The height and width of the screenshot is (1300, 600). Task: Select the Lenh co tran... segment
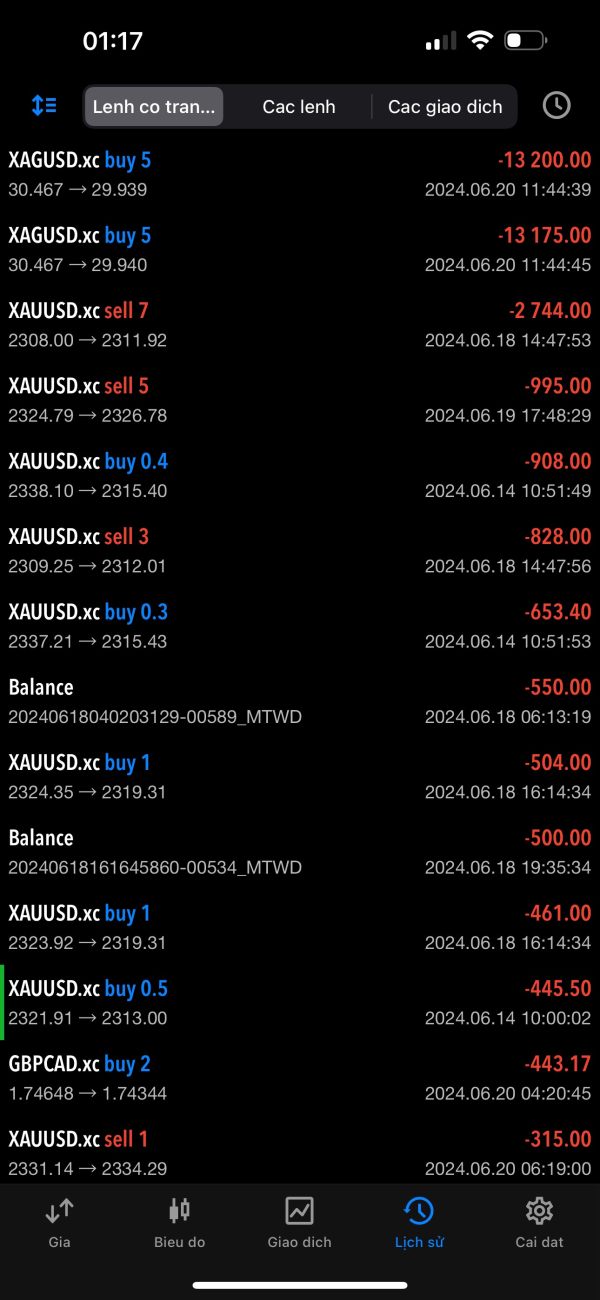tap(154, 106)
